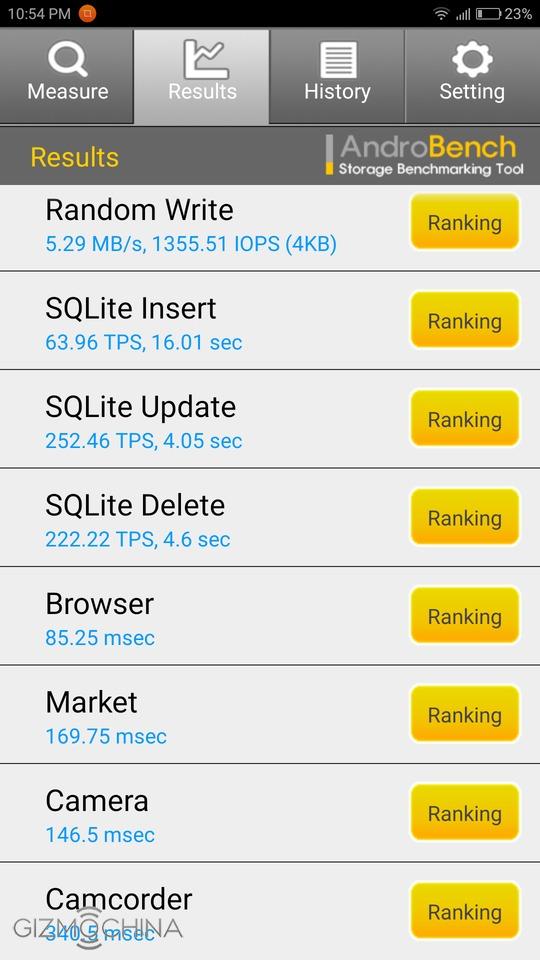Screen dimensions: 540x960
Task: View Camcorder ranking
Action: (x=465, y=911)
